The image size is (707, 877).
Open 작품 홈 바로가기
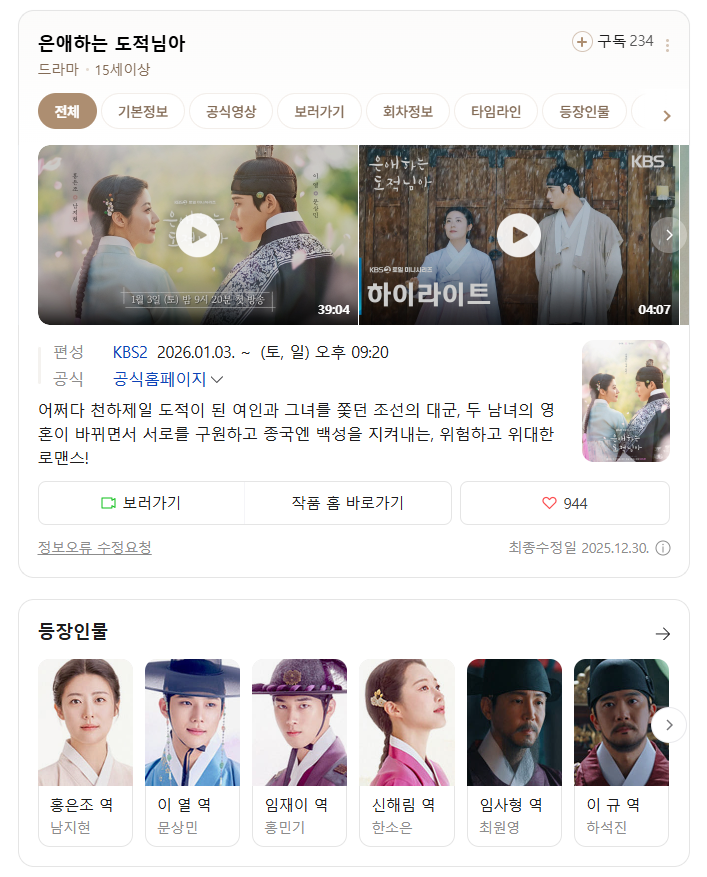click(x=347, y=503)
